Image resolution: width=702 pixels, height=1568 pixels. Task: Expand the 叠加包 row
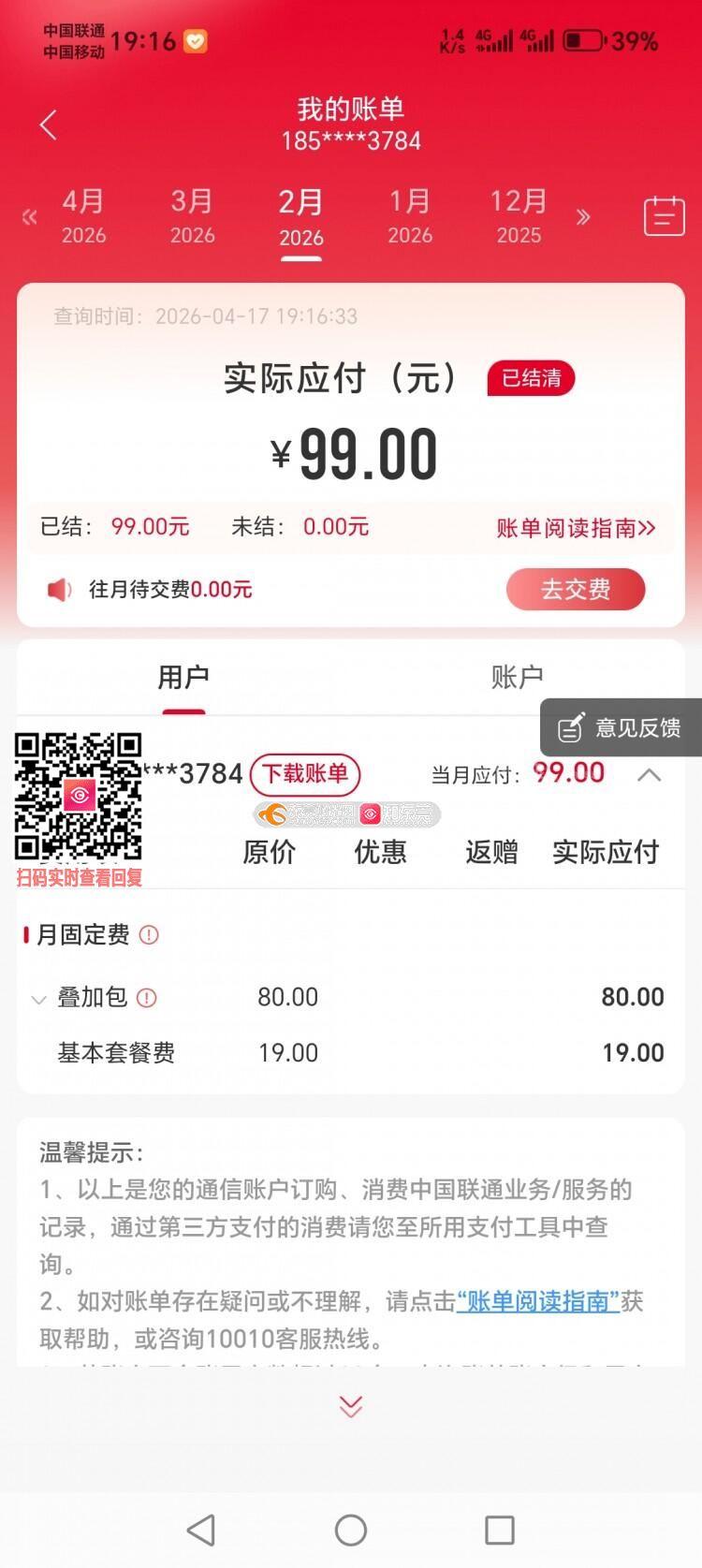(x=38, y=999)
